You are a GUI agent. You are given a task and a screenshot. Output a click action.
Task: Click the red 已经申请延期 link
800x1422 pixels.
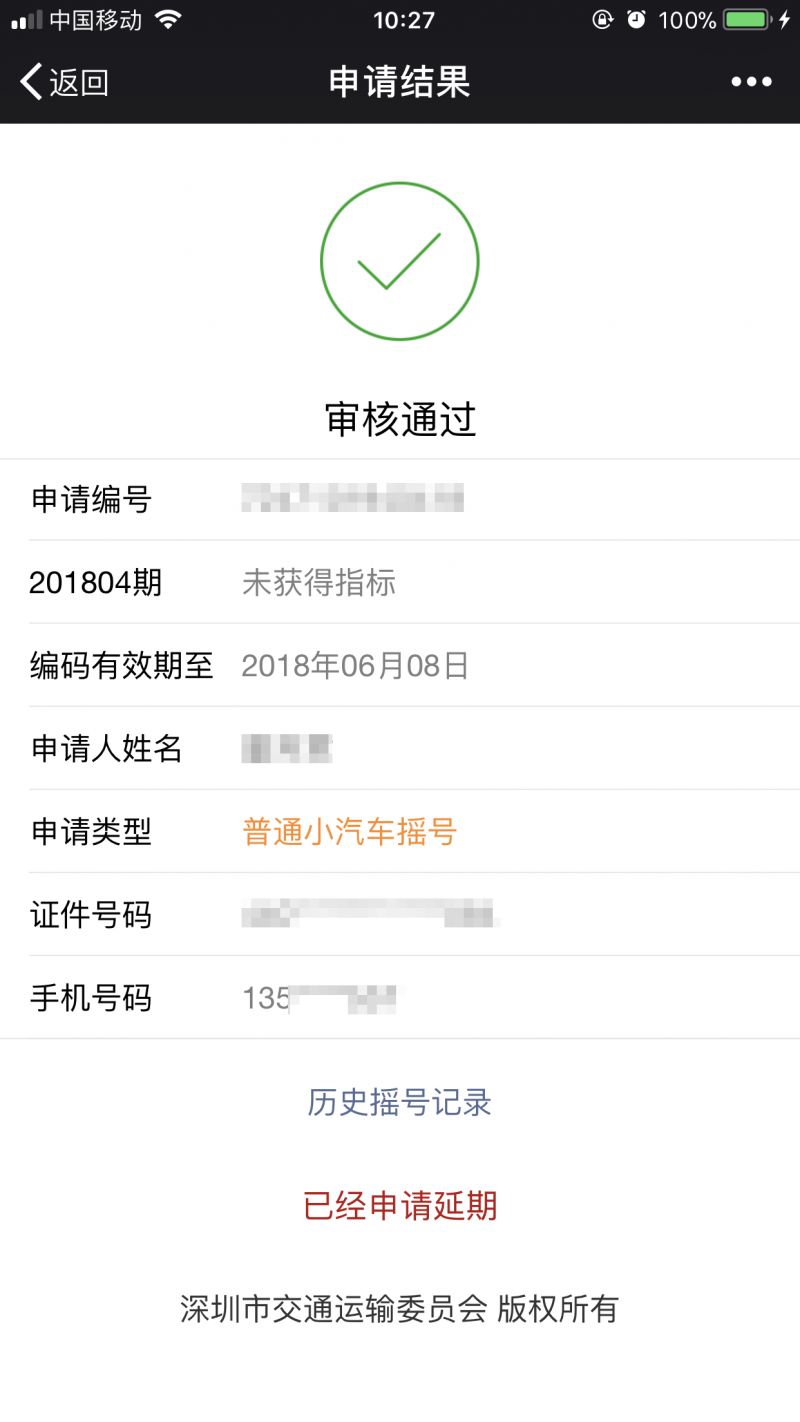399,1207
